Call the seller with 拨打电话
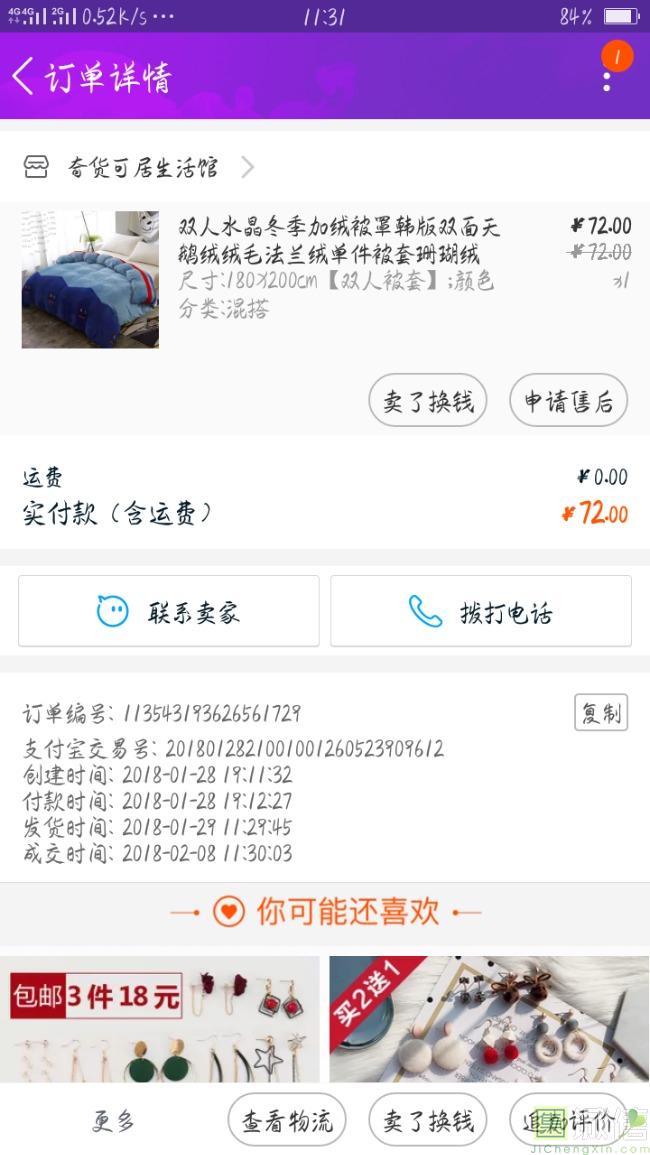The height and width of the screenshot is (1155, 650). [481, 611]
